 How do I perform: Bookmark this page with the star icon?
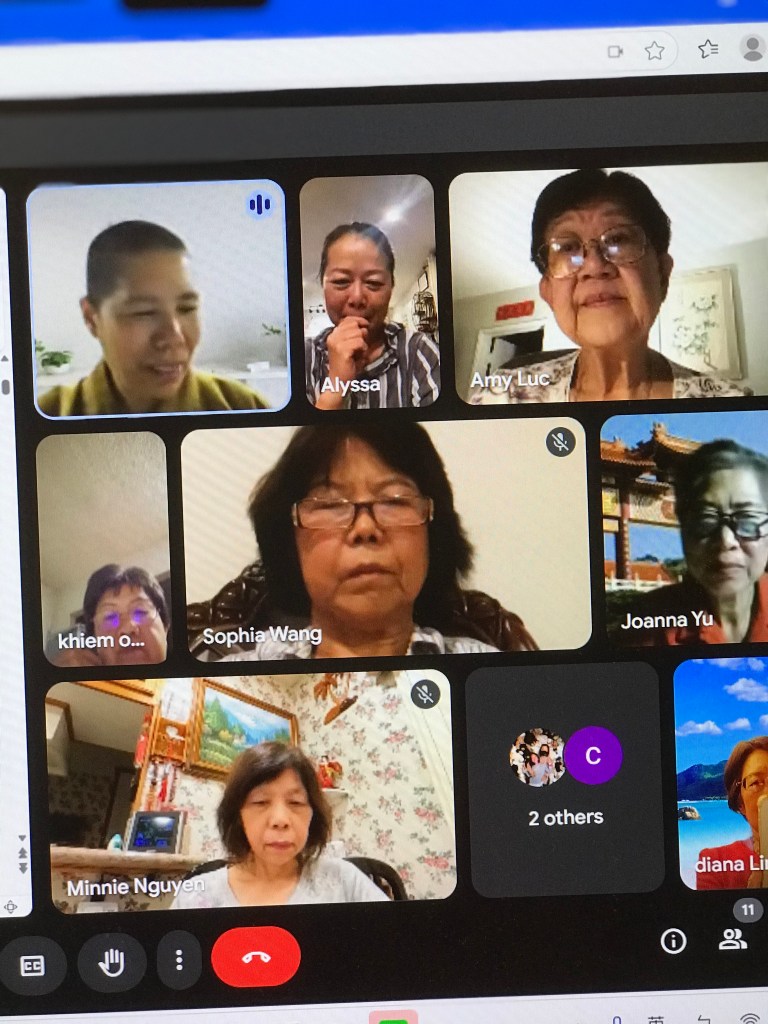click(654, 50)
